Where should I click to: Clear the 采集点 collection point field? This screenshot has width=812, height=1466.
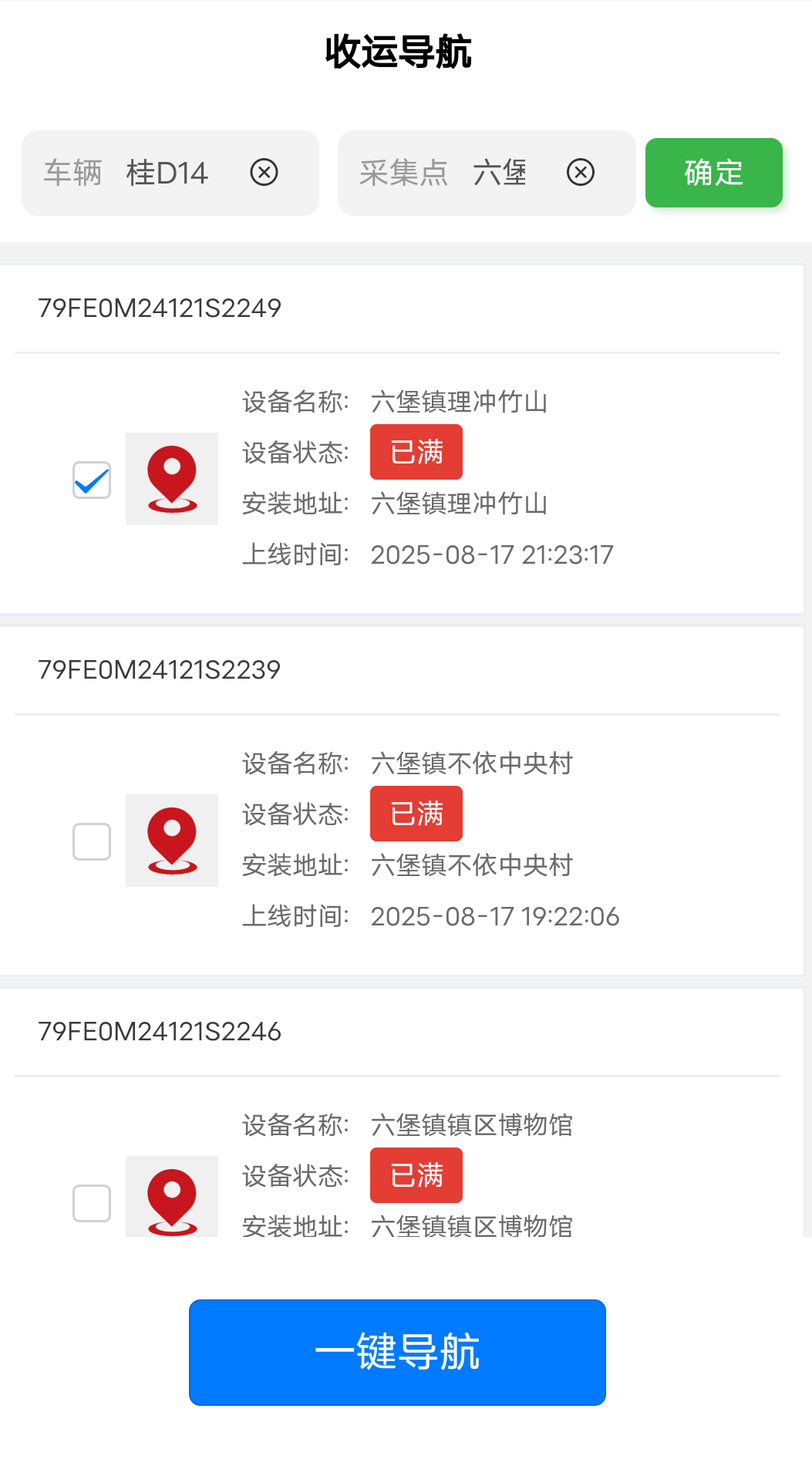[581, 172]
